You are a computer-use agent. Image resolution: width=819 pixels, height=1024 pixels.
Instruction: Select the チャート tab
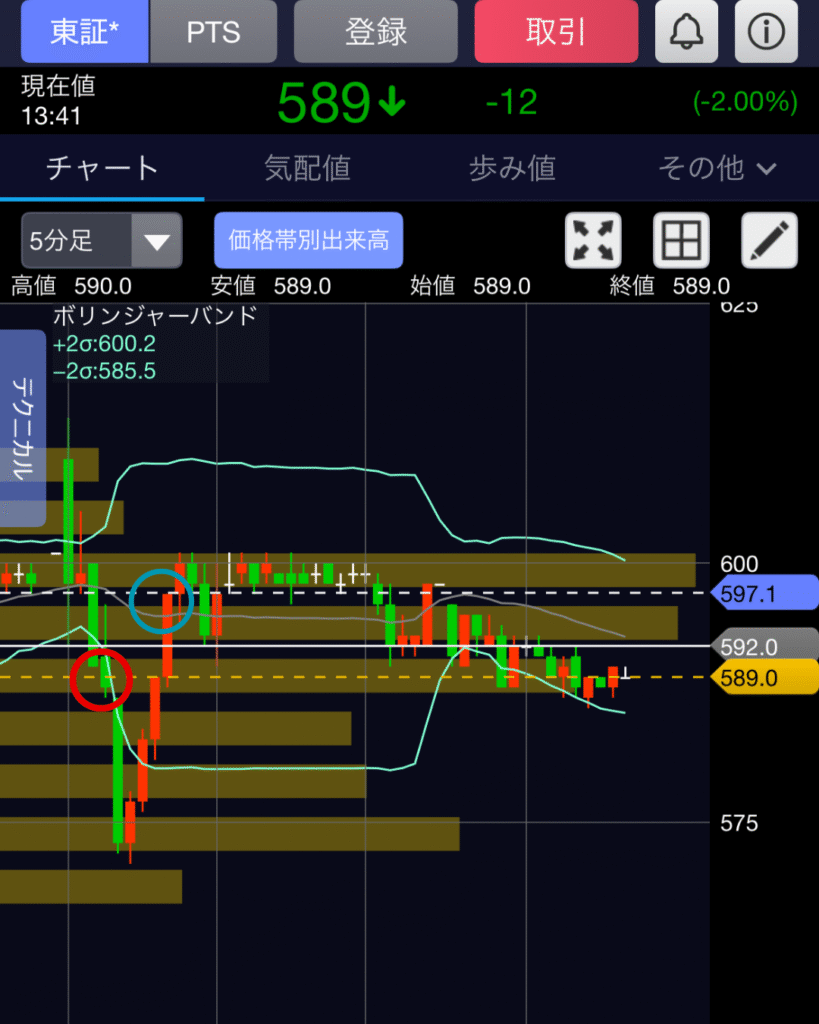tap(102, 167)
